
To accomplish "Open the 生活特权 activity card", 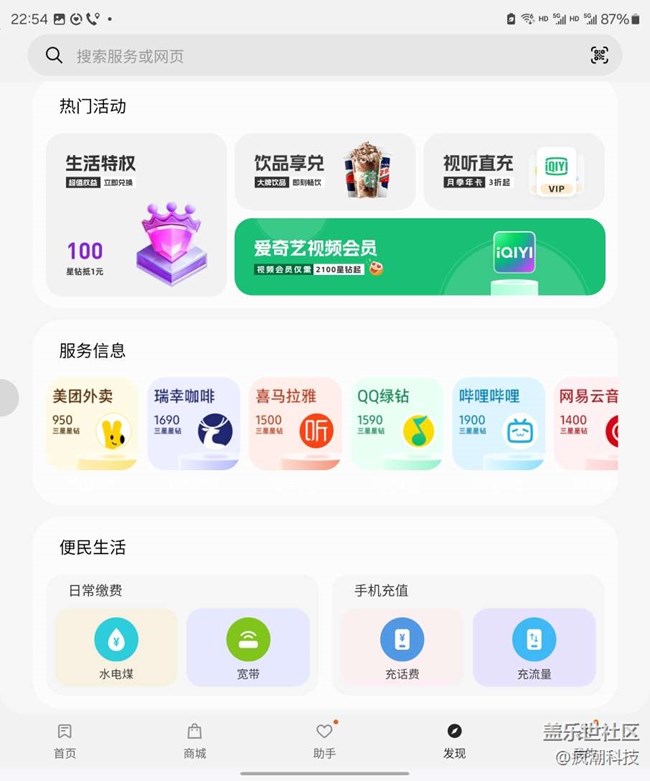I will [136, 215].
